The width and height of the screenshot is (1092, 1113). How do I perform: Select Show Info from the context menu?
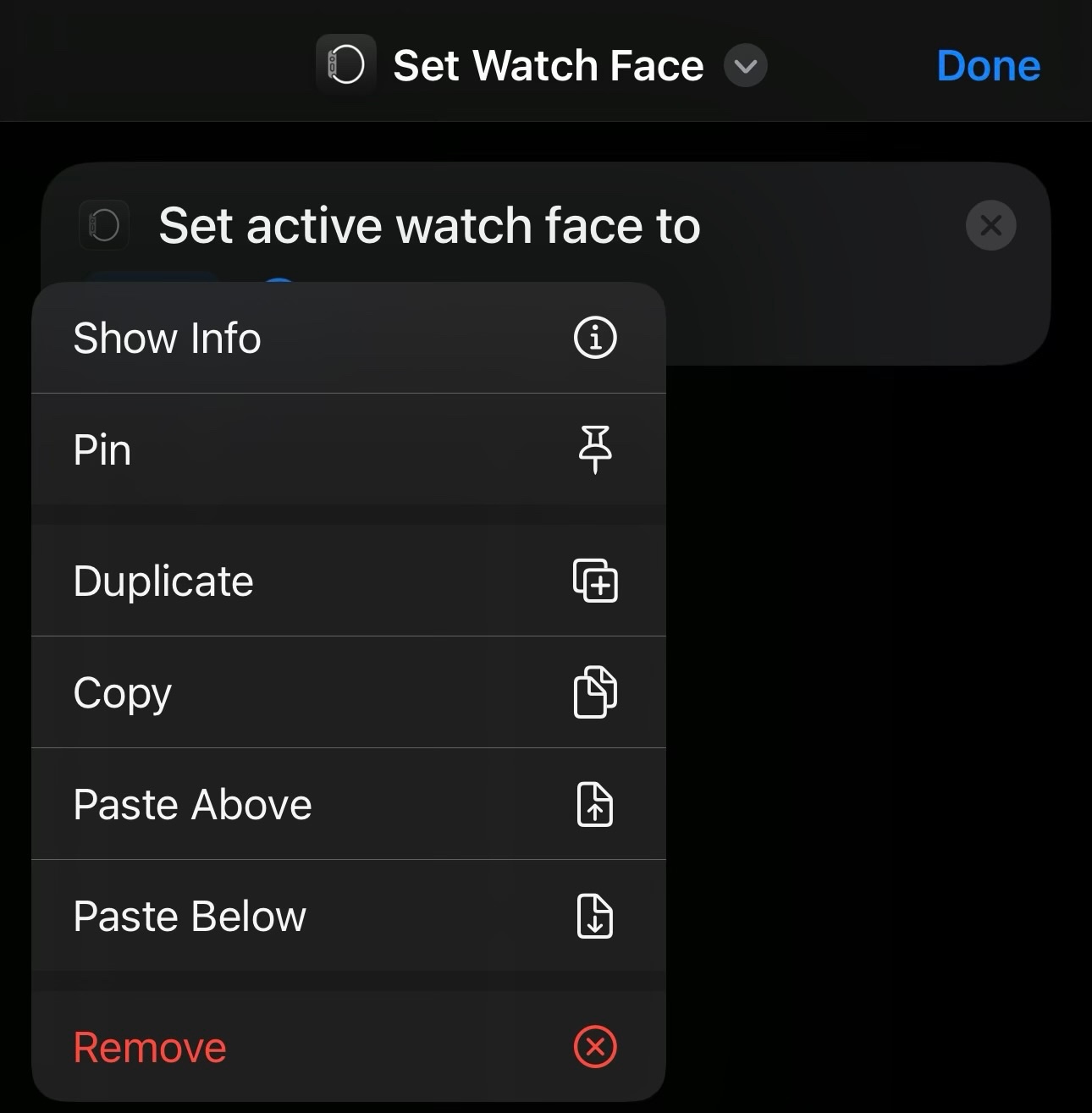click(349, 338)
